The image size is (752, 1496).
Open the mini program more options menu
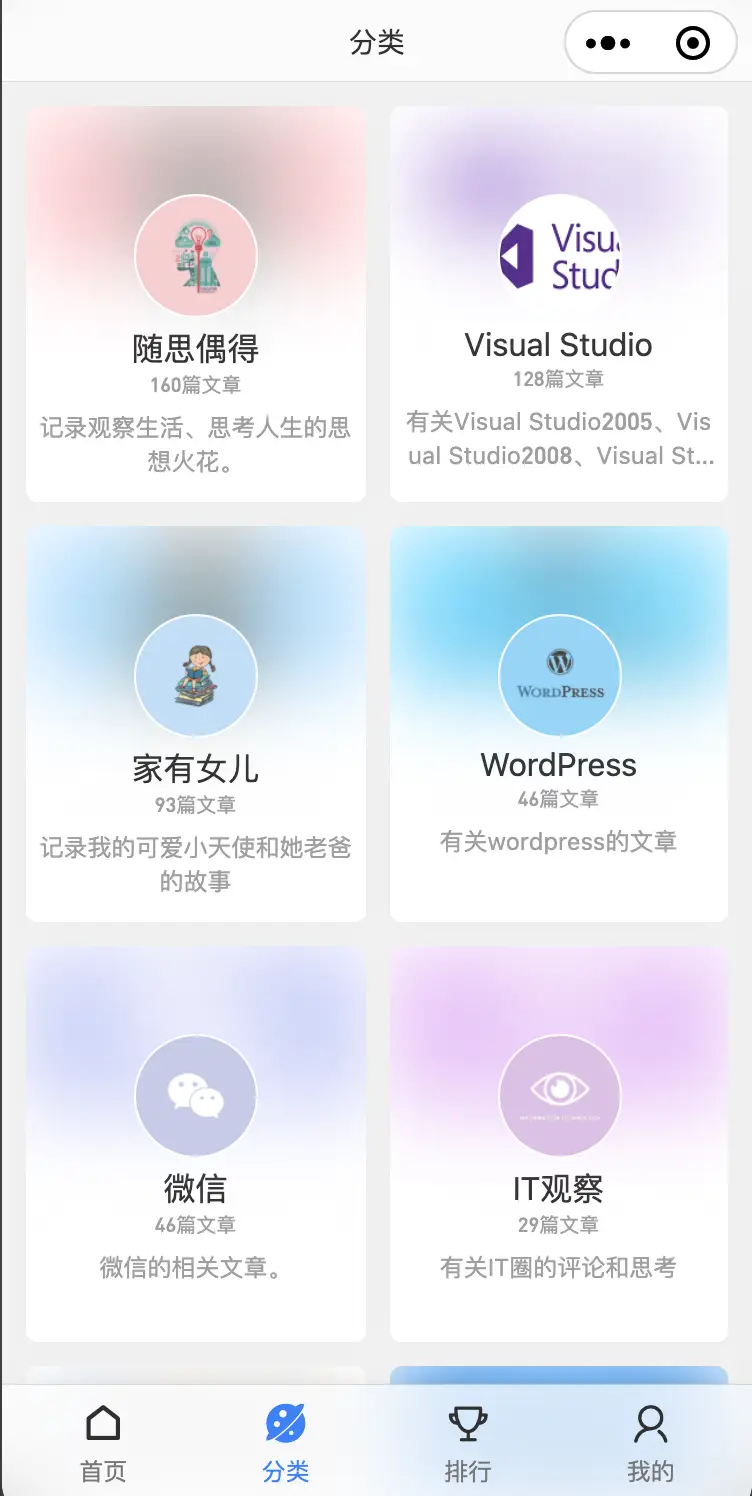(x=608, y=43)
